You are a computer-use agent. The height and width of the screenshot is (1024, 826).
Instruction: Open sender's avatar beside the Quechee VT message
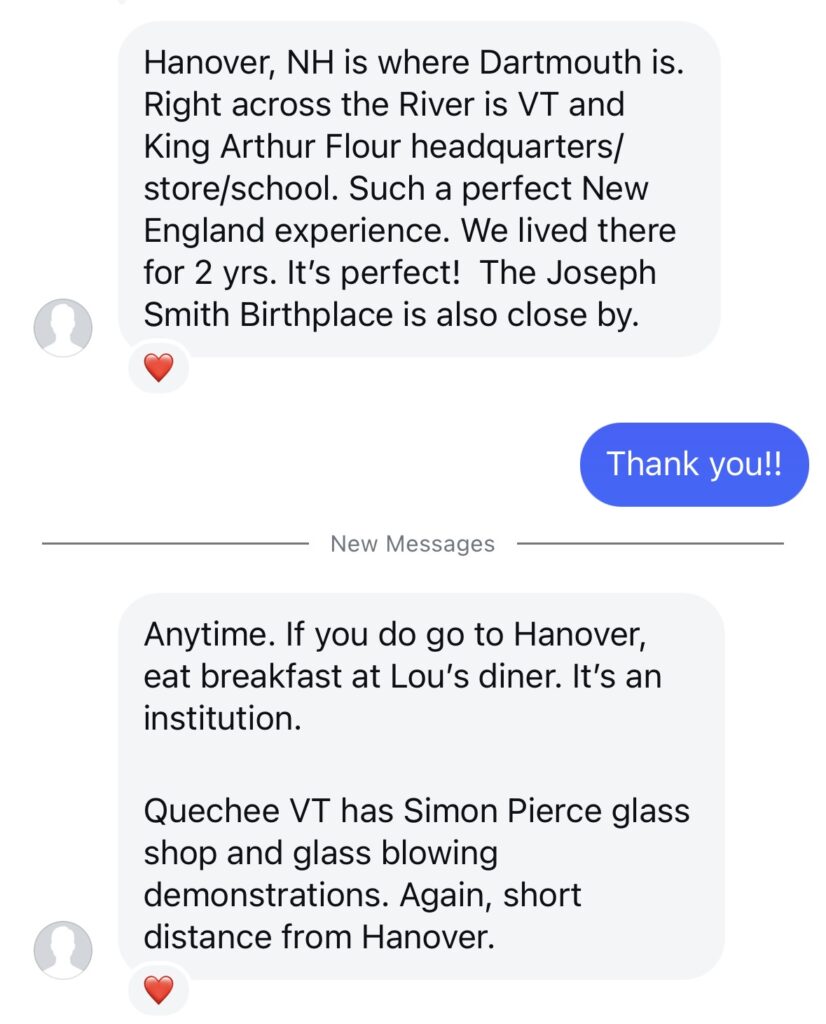pyautogui.click(x=63, y=949)
